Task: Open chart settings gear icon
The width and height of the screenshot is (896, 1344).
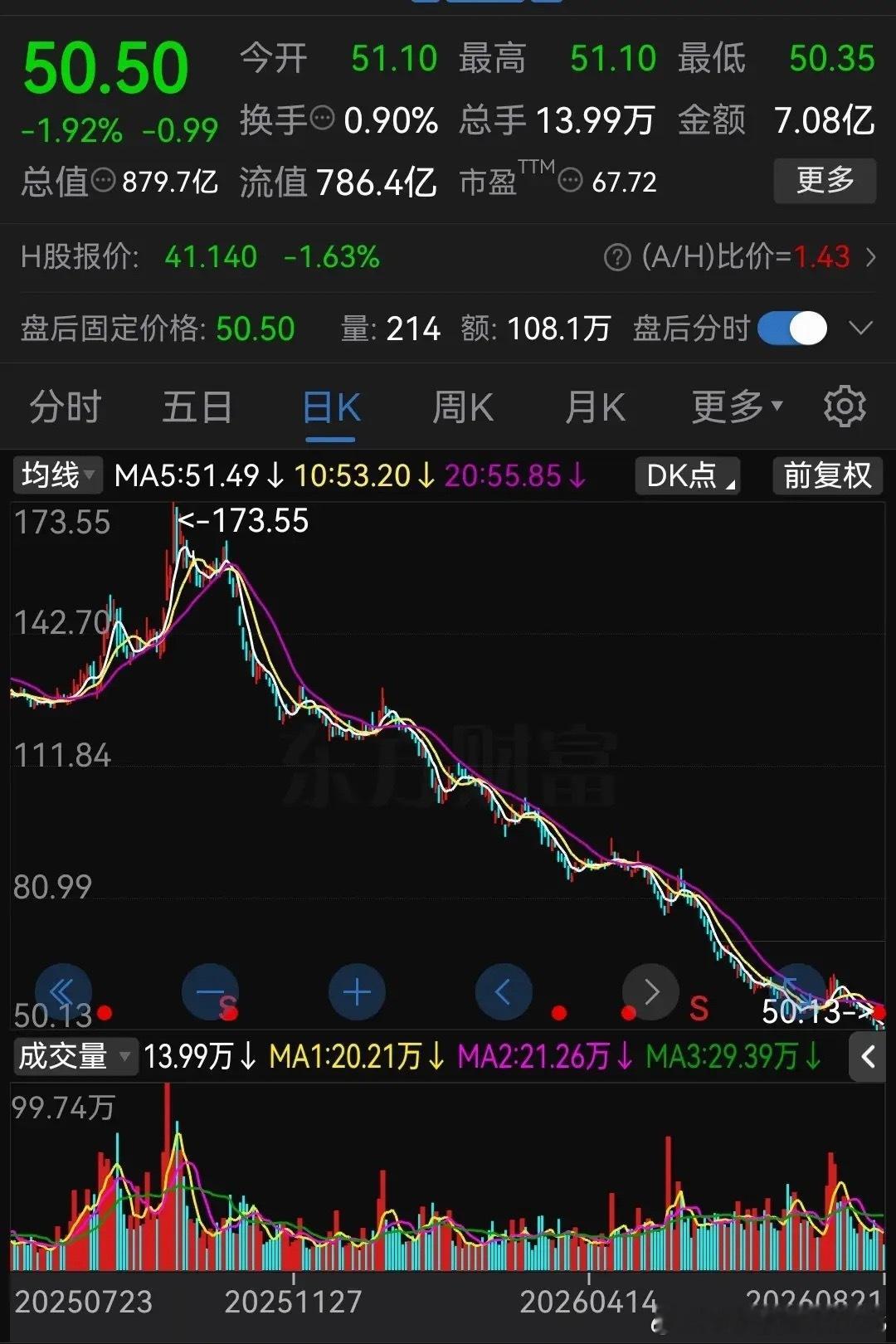Action: tap(845, 407)
